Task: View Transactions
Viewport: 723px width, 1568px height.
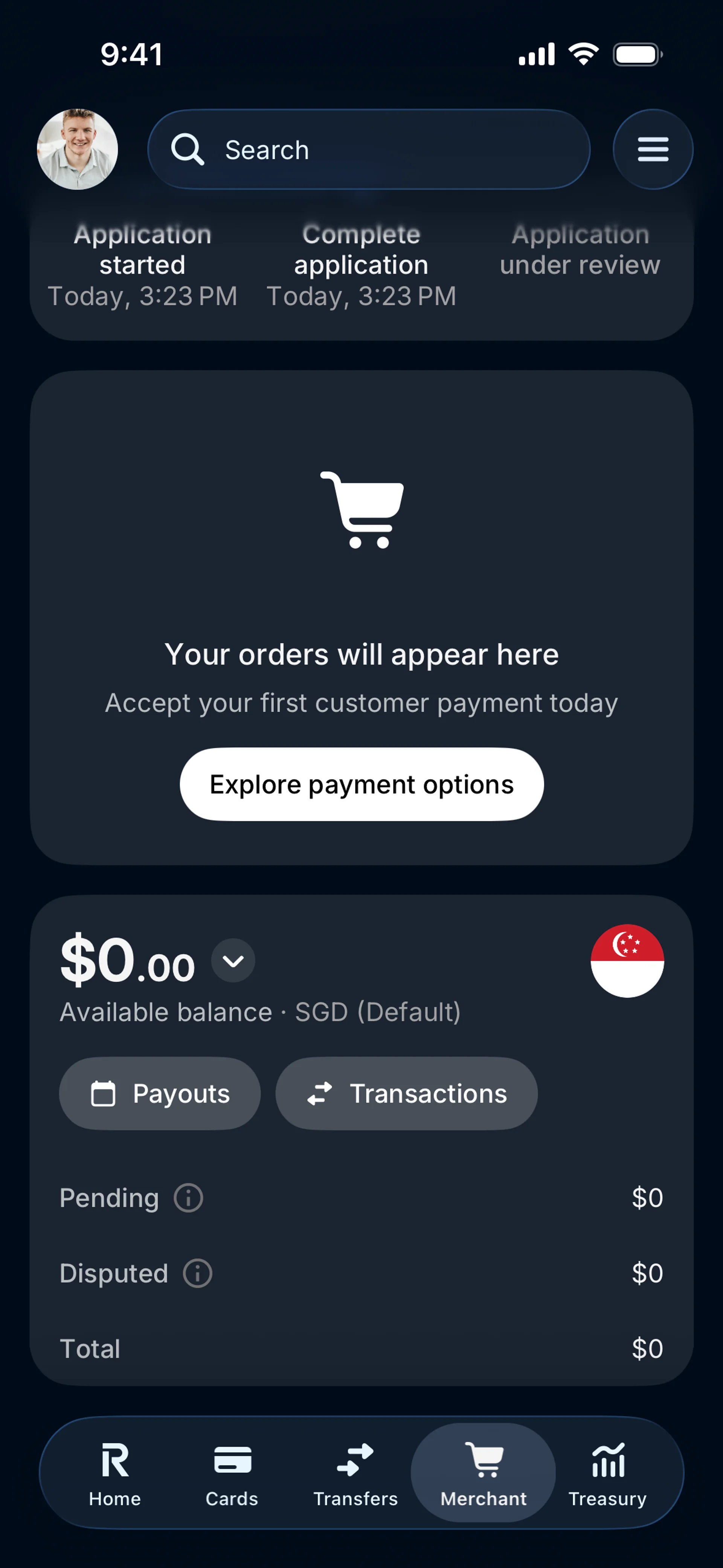Action: pyautogui.click(x=407, y=1093)
